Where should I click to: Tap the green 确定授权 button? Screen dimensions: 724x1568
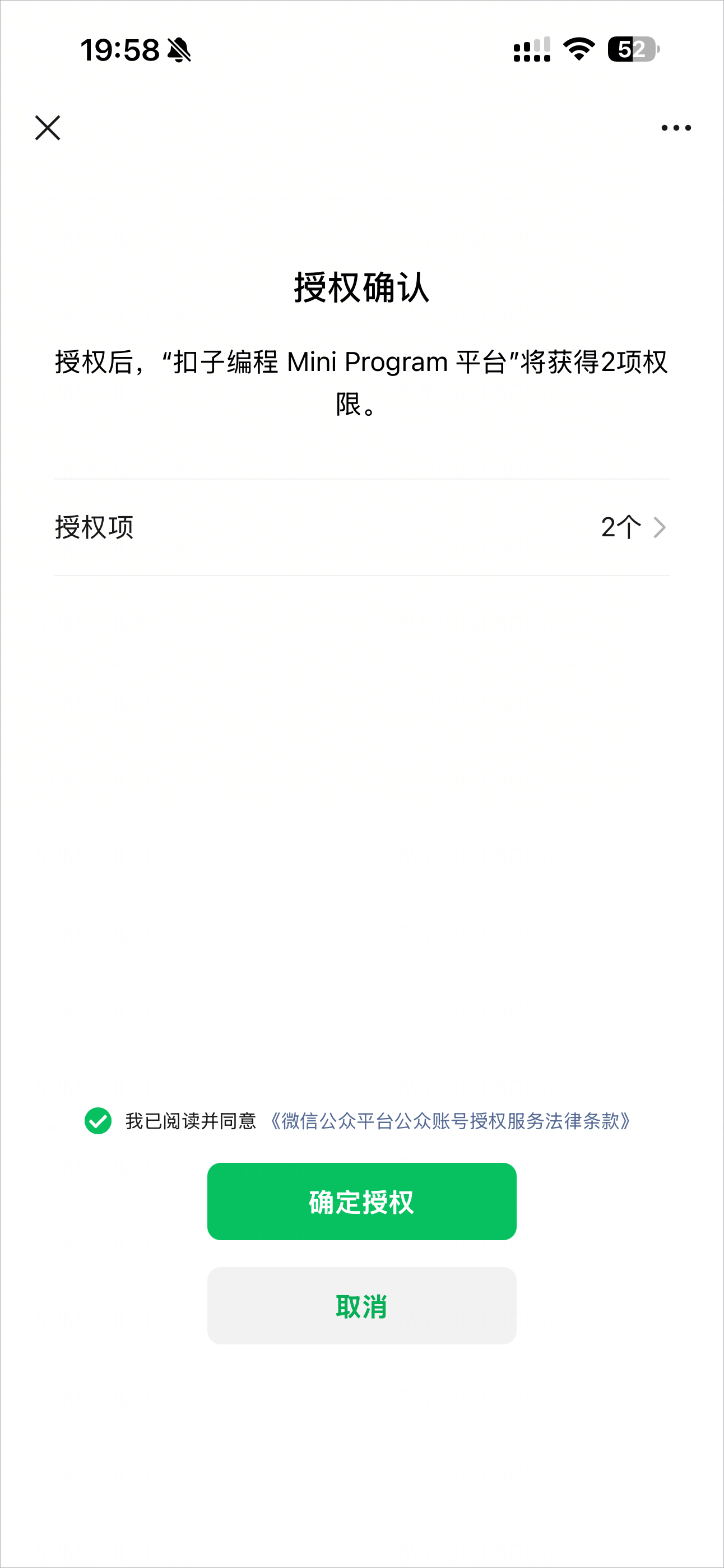(x=361, y=1201)
